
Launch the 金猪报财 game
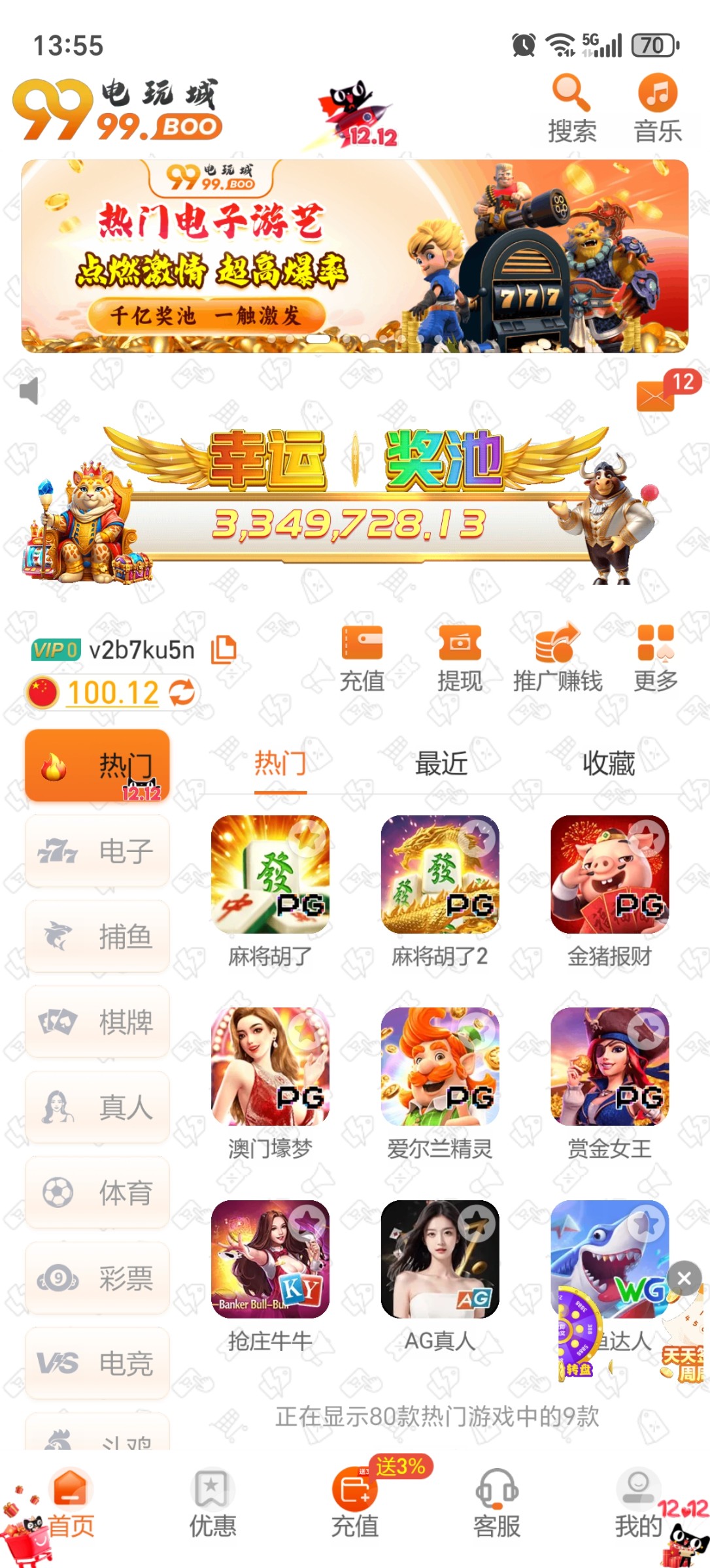(609, 875)
